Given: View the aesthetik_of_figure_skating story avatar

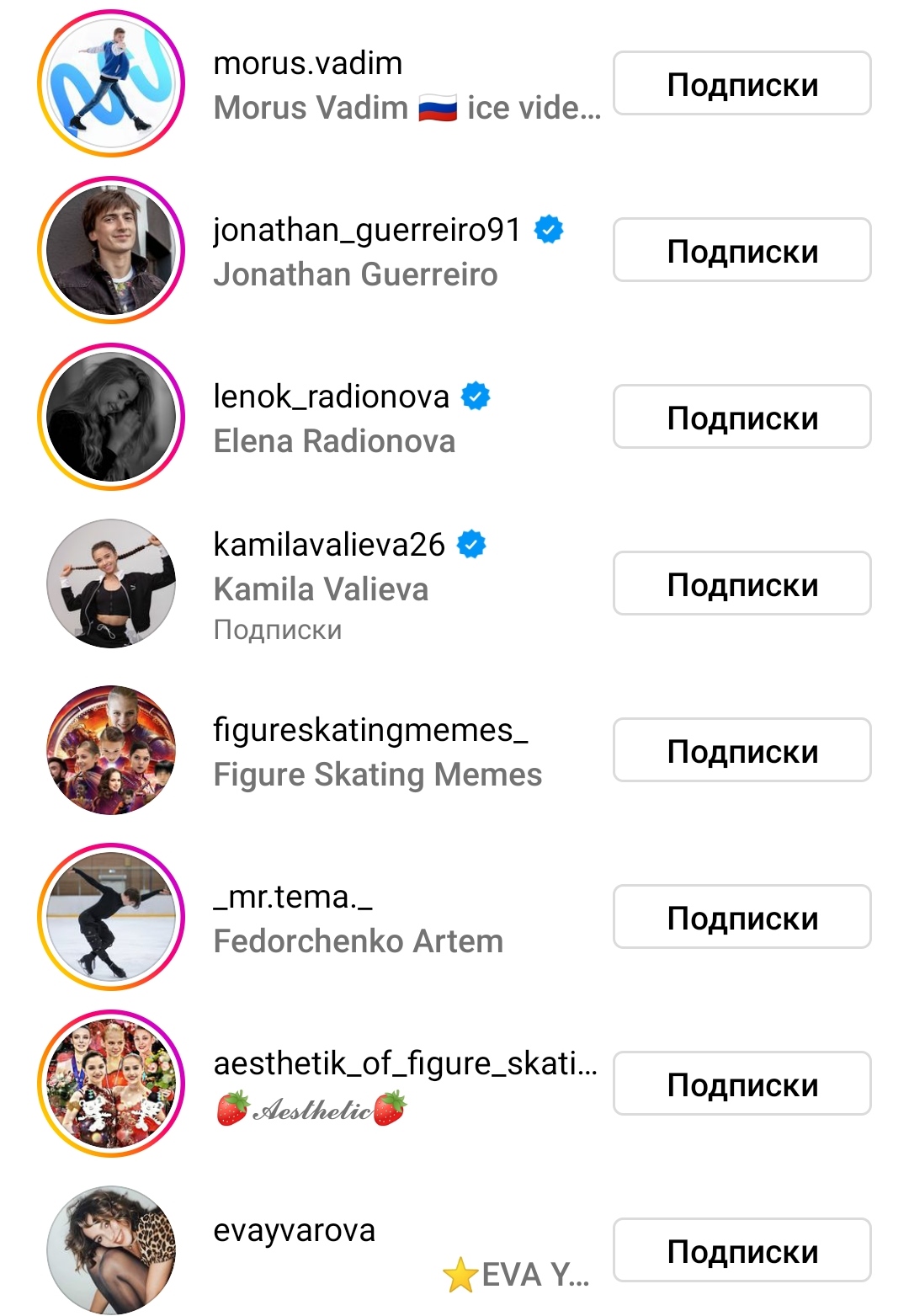Looking at the screenshot, I should point(111,1084).
